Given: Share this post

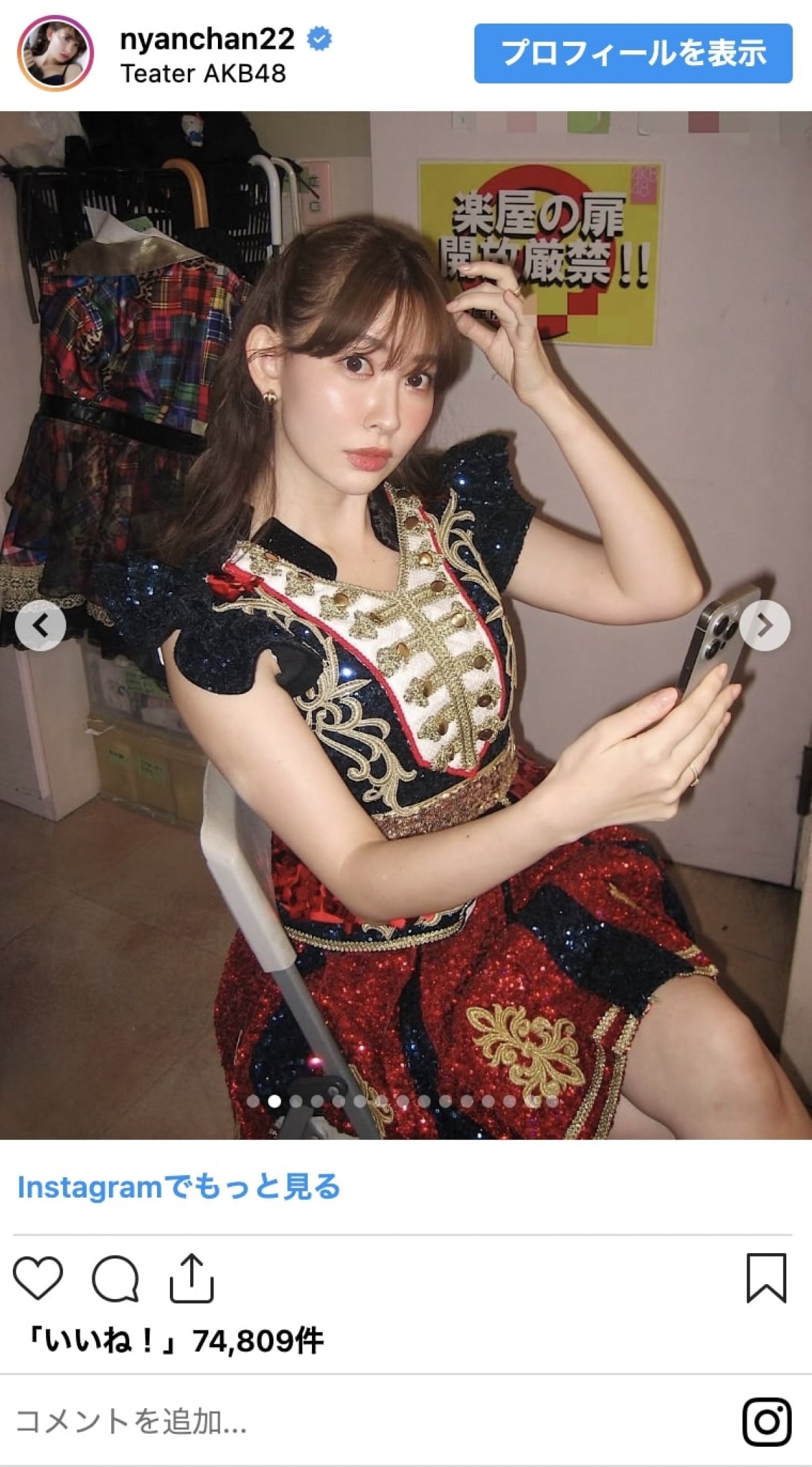Looking at the screenshot, I should [191, 1278].
